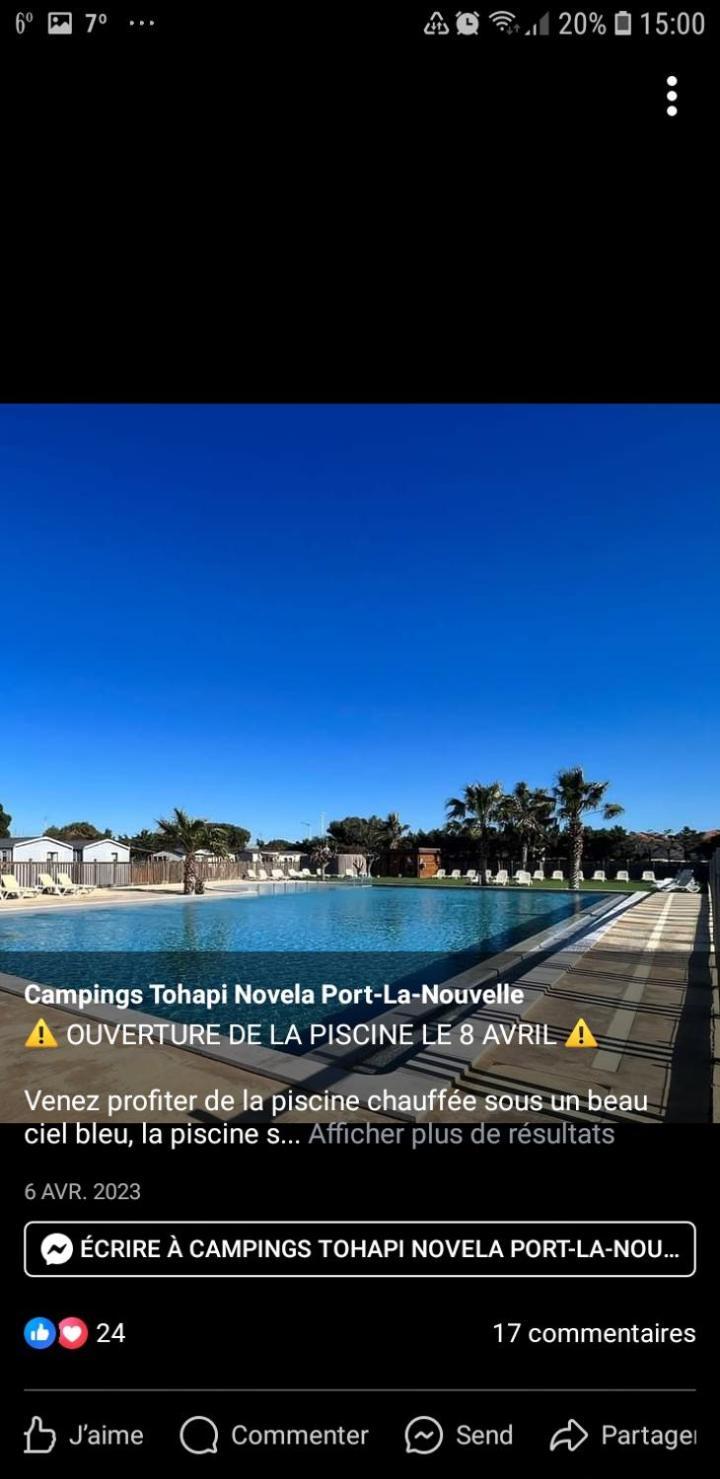720x1479 pixels.
Task: Write to Campings Tohapi Novela via Messenger
Action: click(x=360, y=1249)
